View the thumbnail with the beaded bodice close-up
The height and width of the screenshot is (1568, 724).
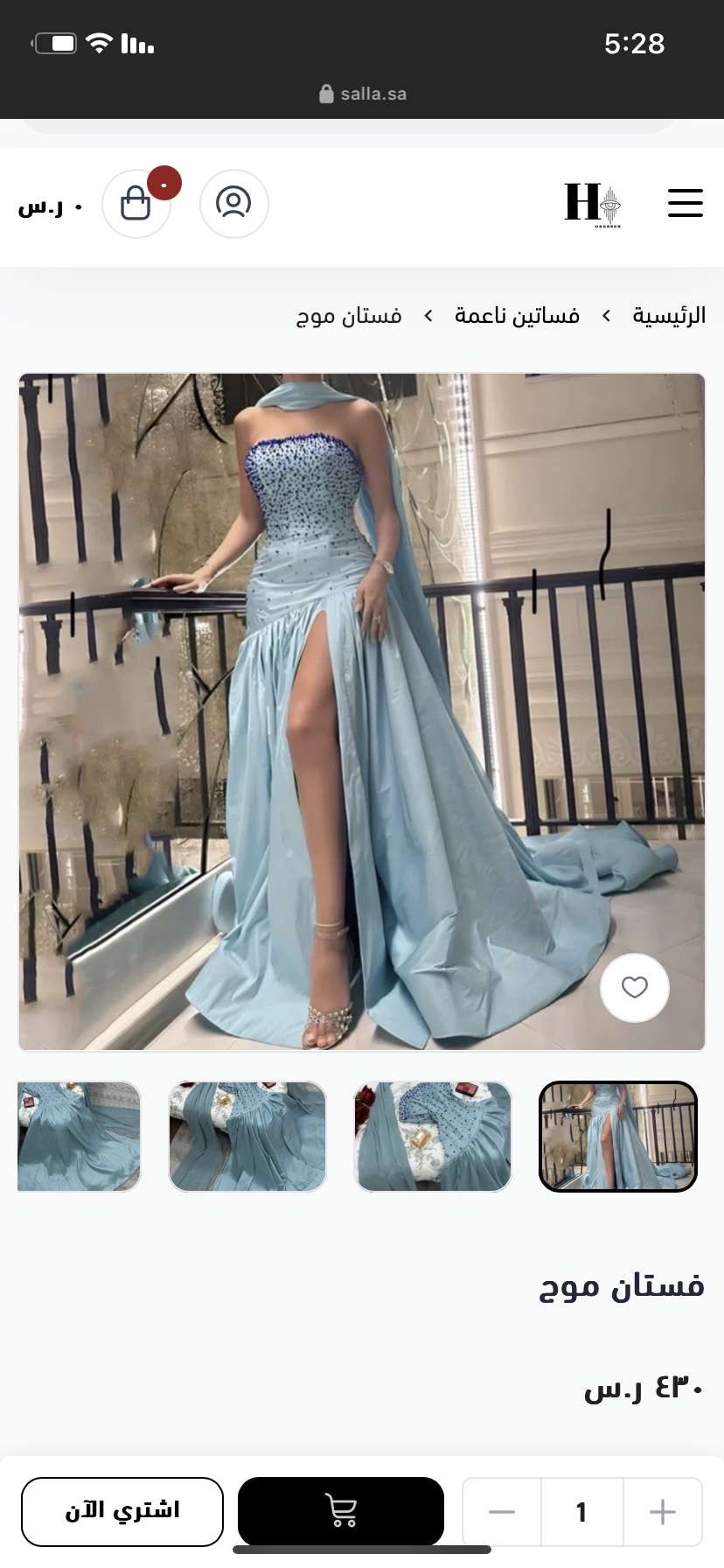coord(433,1137)
